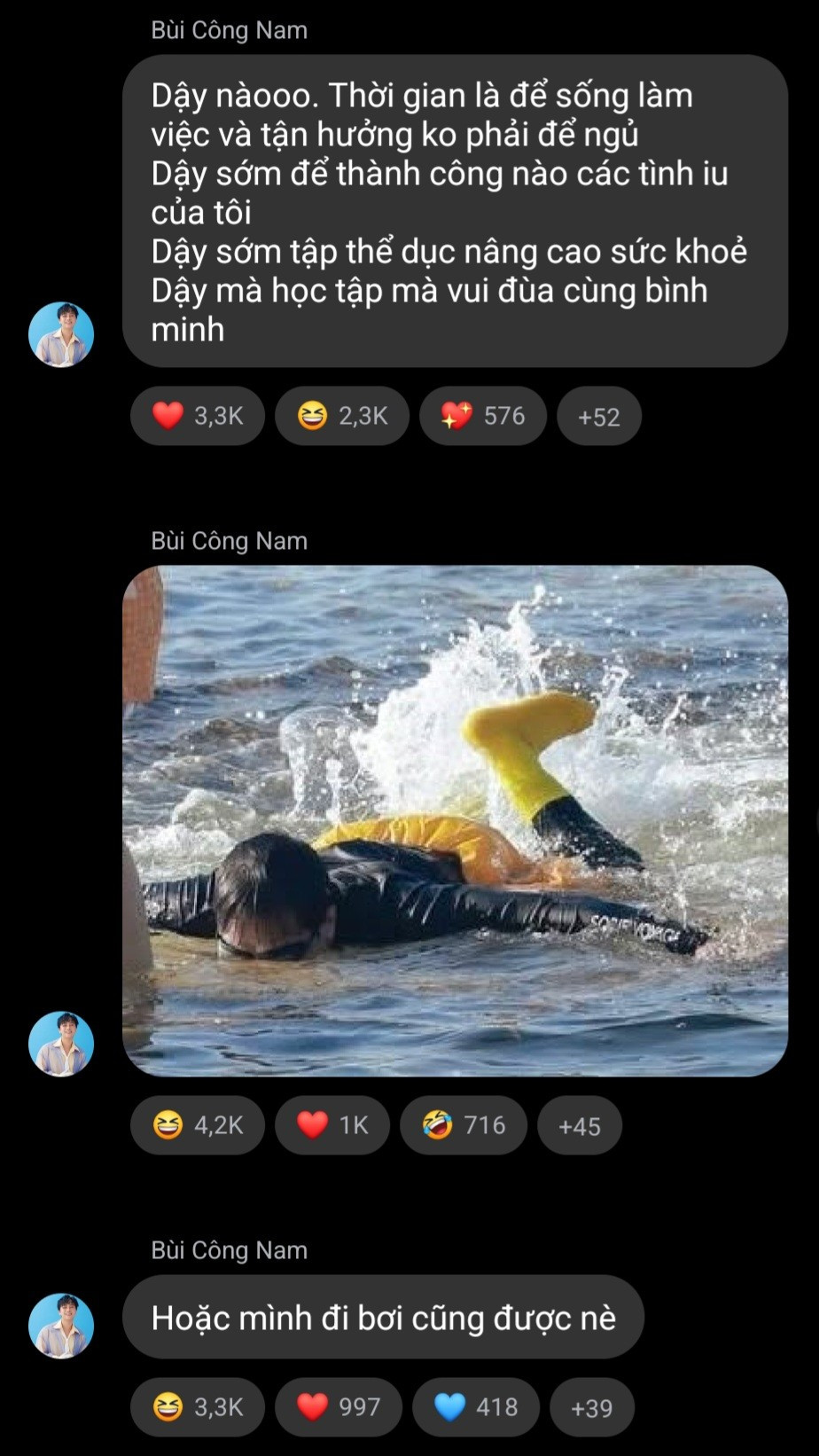
Task: Tap the 3,3K heart reaction under the 'Dậy nàooo' message
Action: pos(198,416)
